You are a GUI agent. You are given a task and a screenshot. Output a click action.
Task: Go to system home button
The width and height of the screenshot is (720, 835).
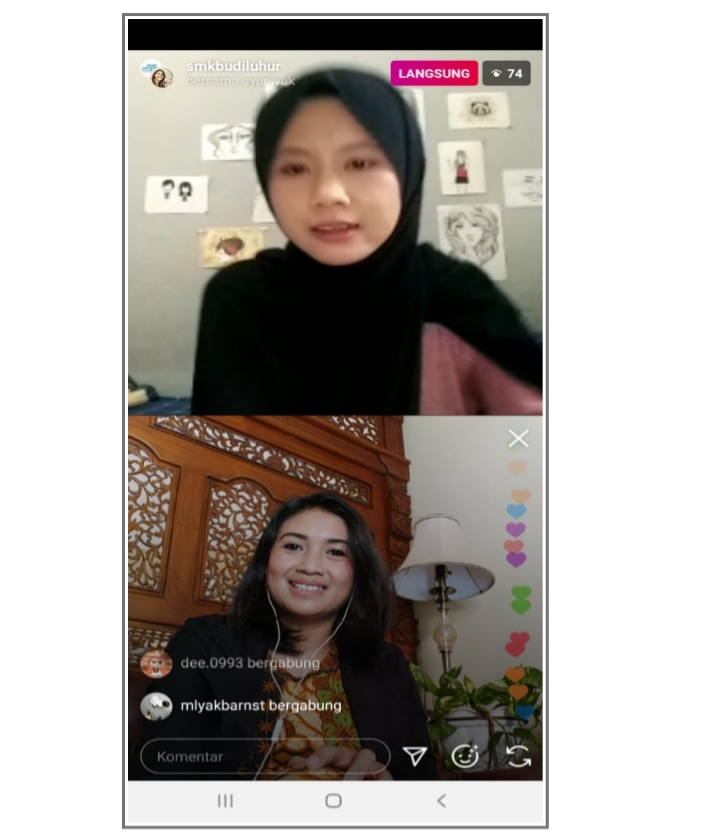pyautogui.click(x=334, y=800)
